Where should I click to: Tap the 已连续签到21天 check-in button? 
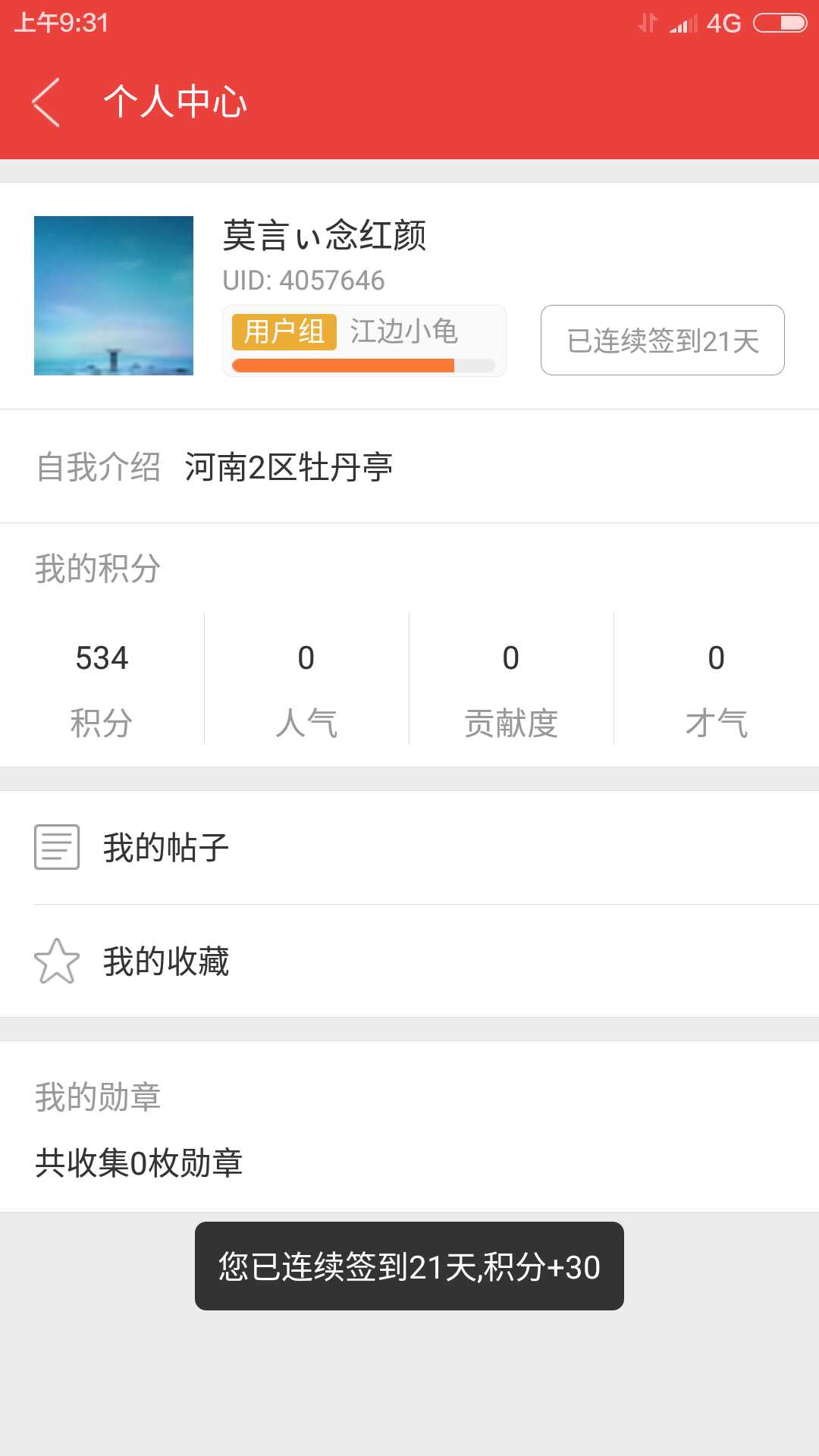662,340
